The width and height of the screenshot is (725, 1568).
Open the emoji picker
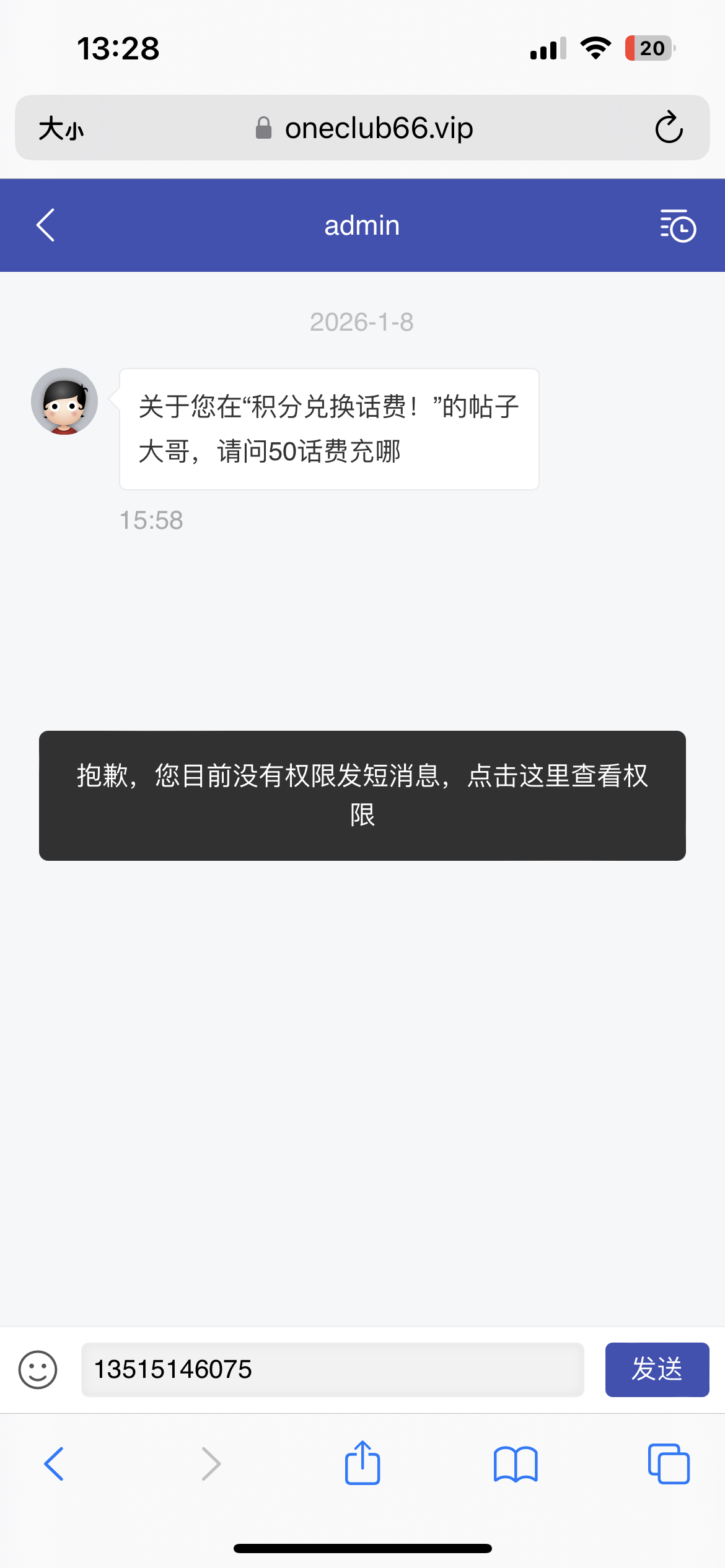(x=38, y=1369)
